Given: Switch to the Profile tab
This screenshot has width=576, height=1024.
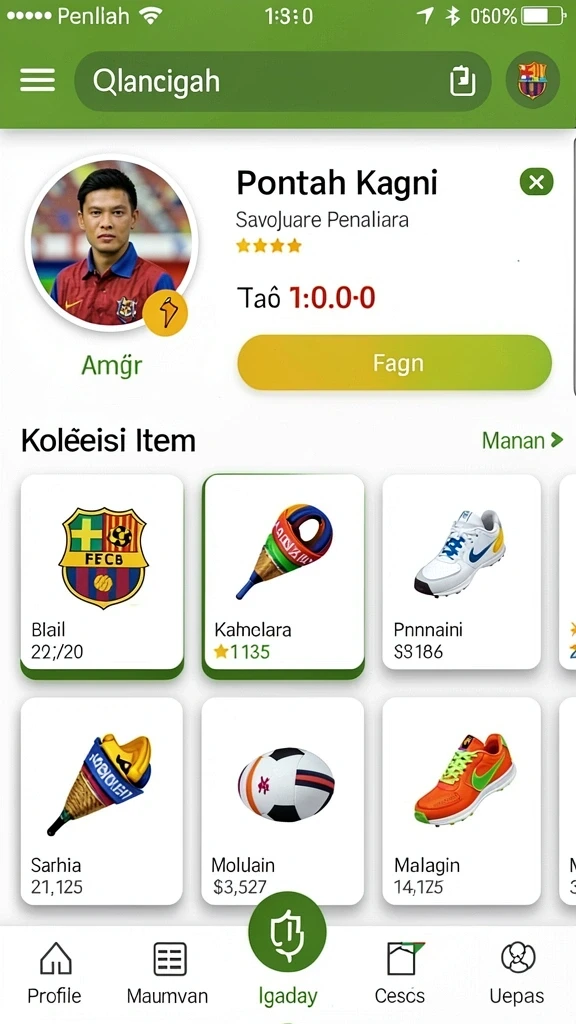Looking at the screenshot, I should tap(55, 973).
